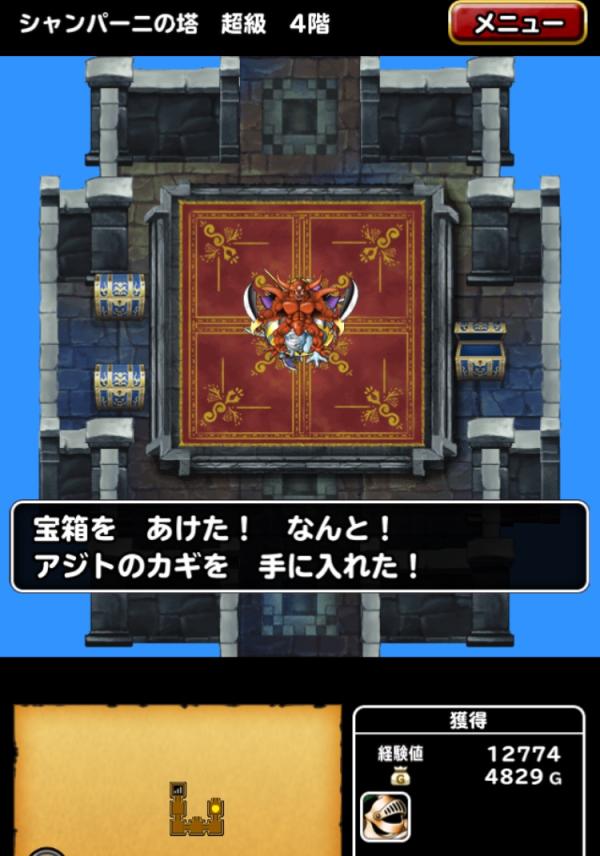Open the メニュー button
Screen dimensions: 600x856
click(517, 24)
